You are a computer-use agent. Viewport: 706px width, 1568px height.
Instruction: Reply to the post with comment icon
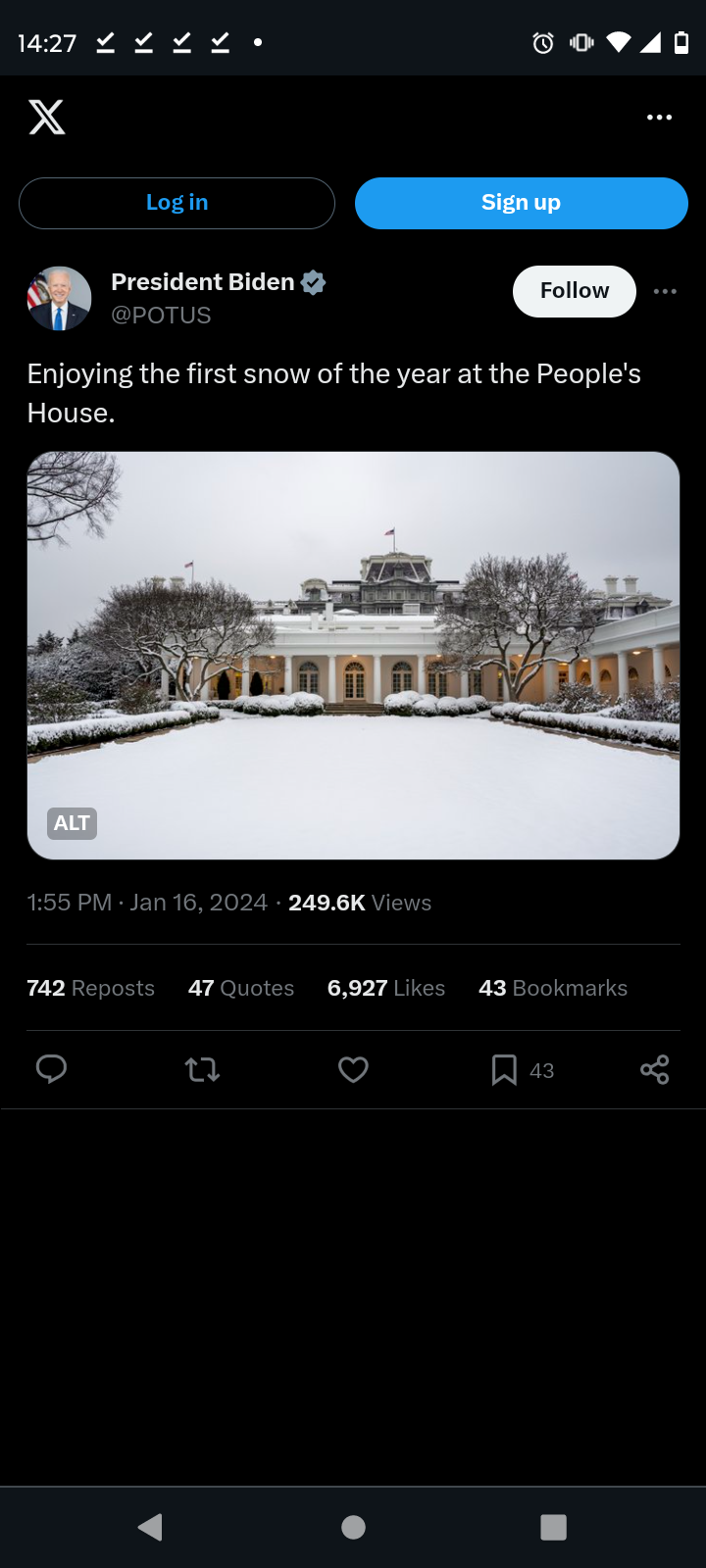(51, 1069)
